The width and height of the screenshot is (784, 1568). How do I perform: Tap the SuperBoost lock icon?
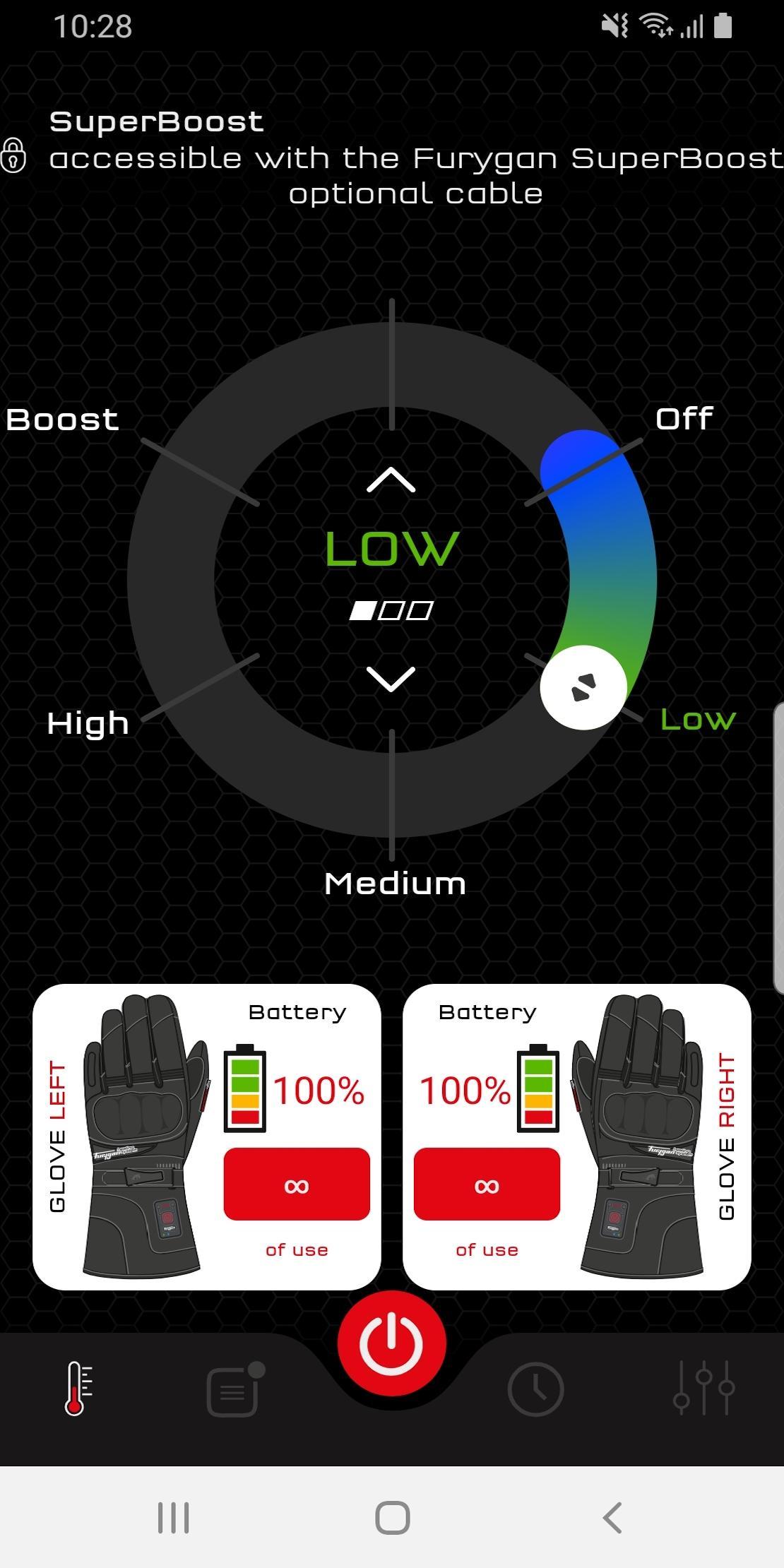13,155
